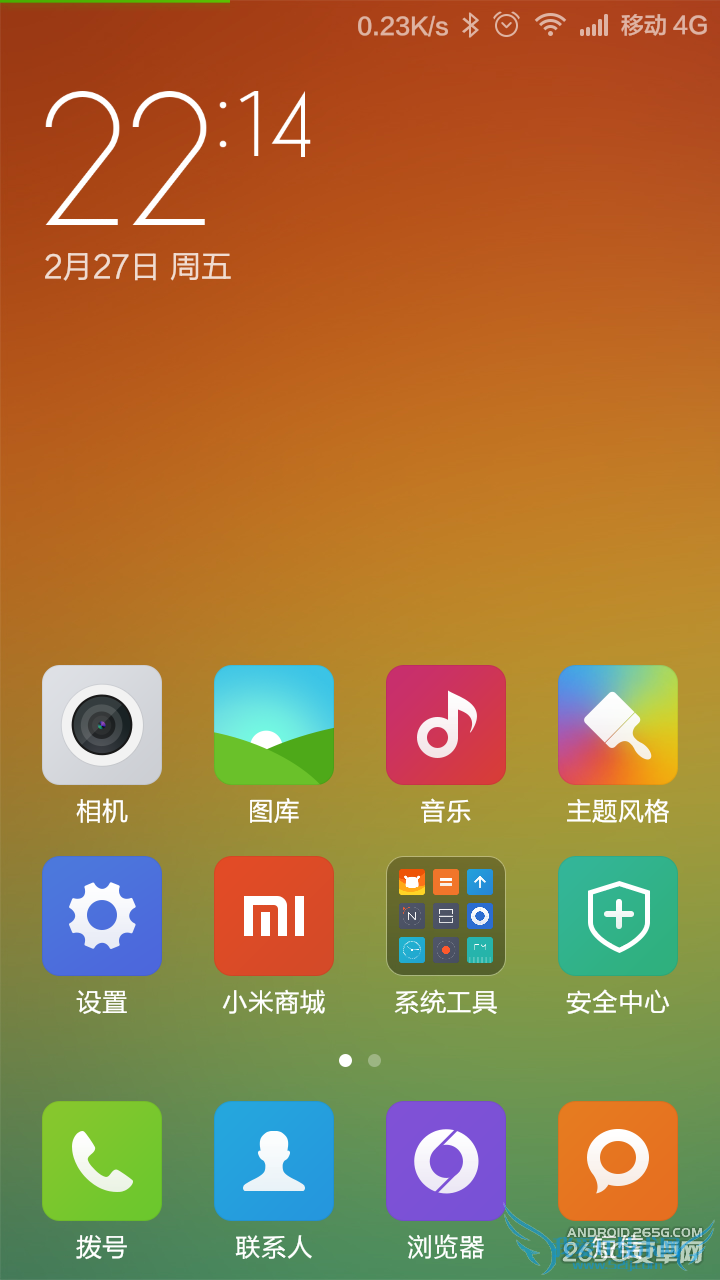This screenshot has width=720, height=1280.
Task: Open 安全中心 security center
Action: (617, 915)
